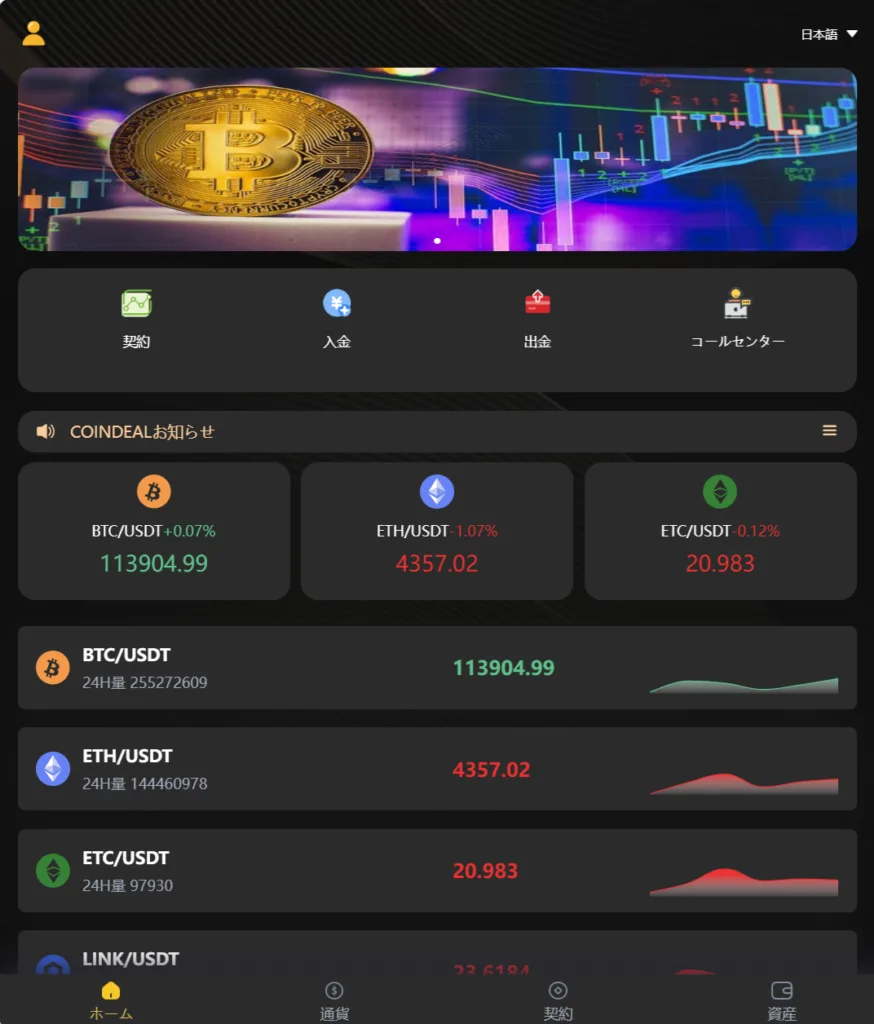Select the BTC/USDT row with 24H量 255272609

[437, 668]
